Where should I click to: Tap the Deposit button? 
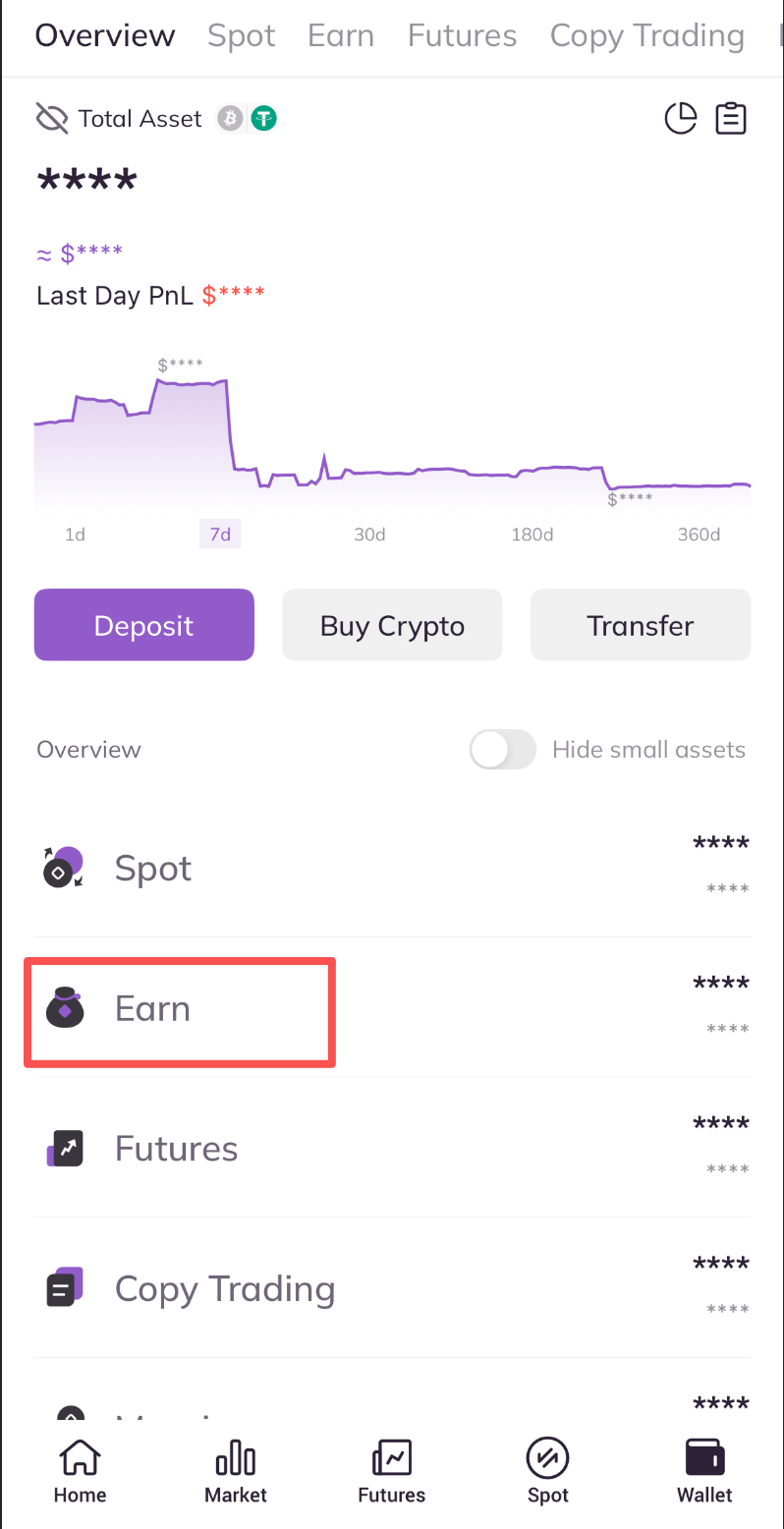(144, 625)
